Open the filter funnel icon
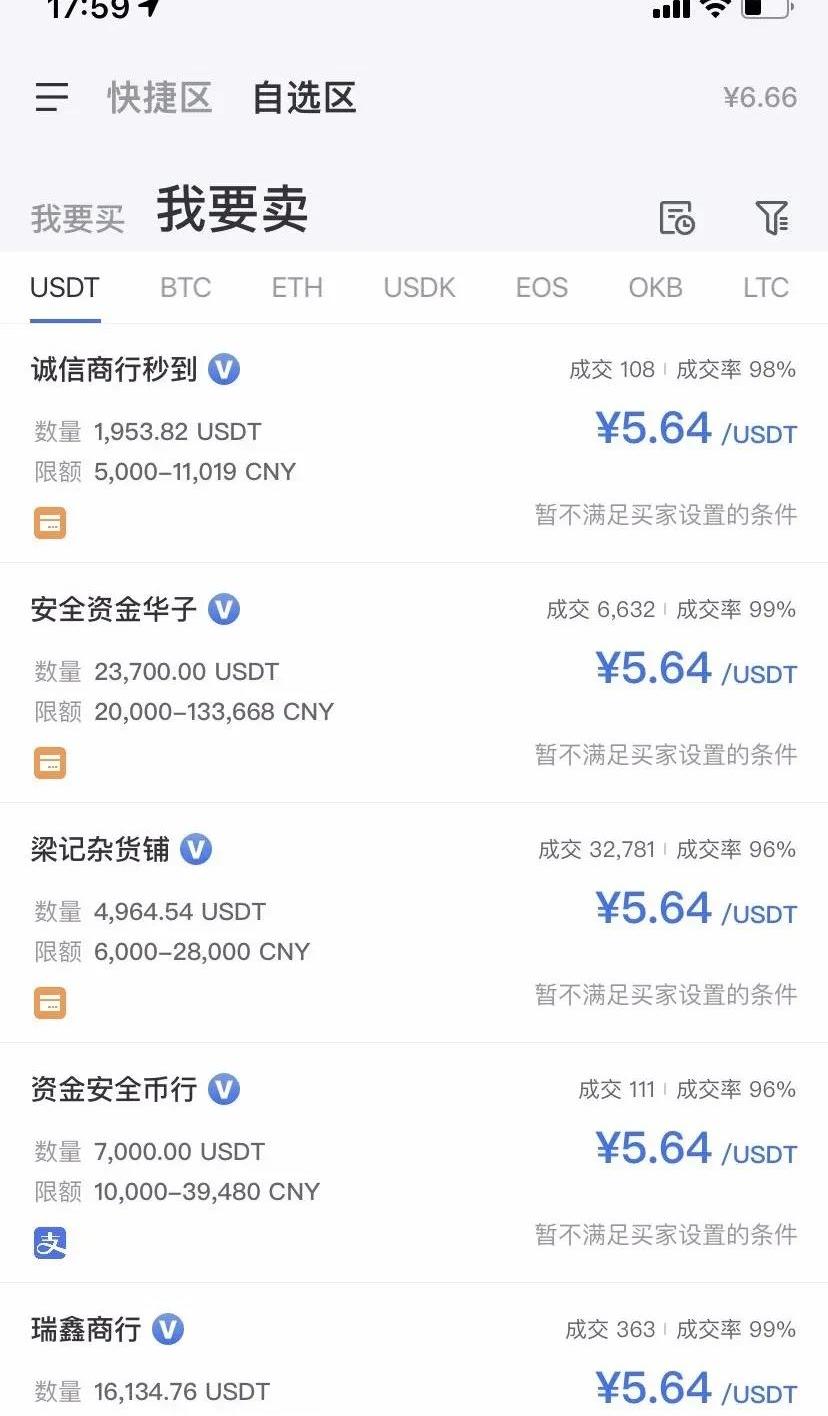The image size is (828, 1416). point(771,217)
